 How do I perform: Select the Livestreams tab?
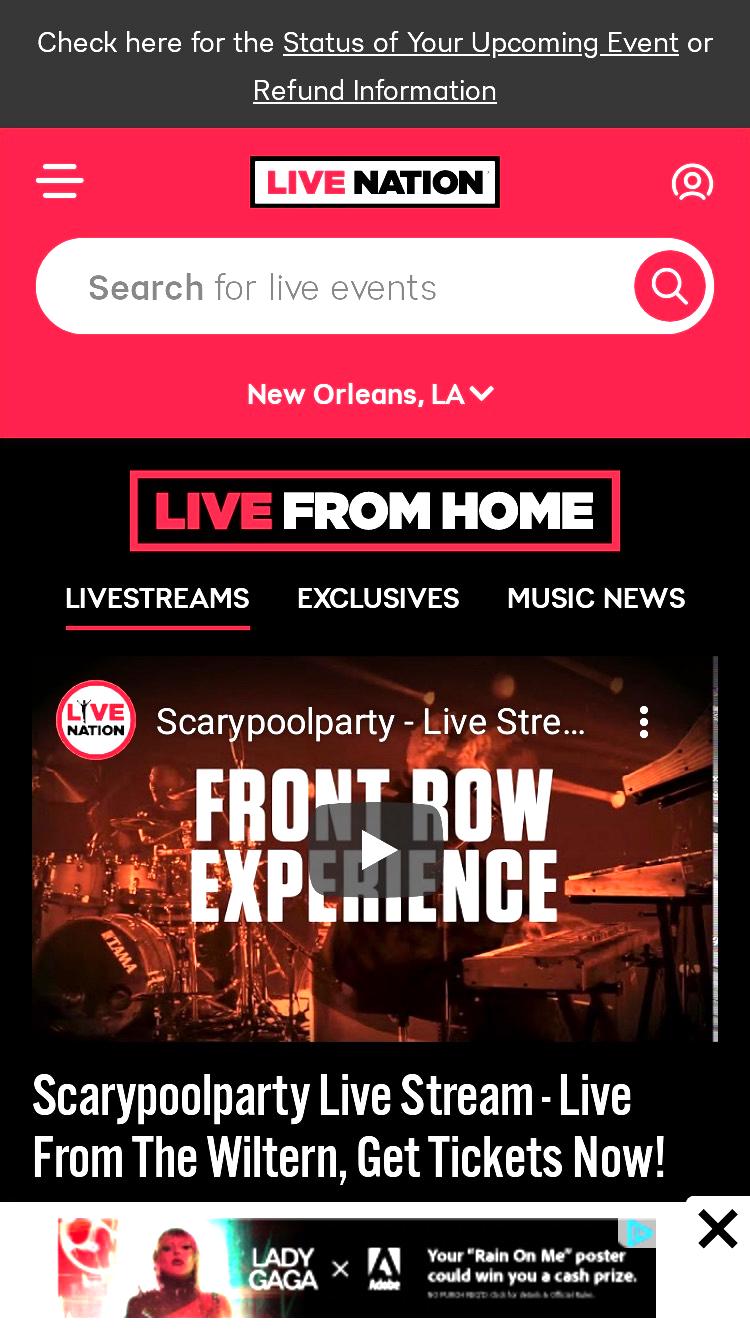coord(157,600)
